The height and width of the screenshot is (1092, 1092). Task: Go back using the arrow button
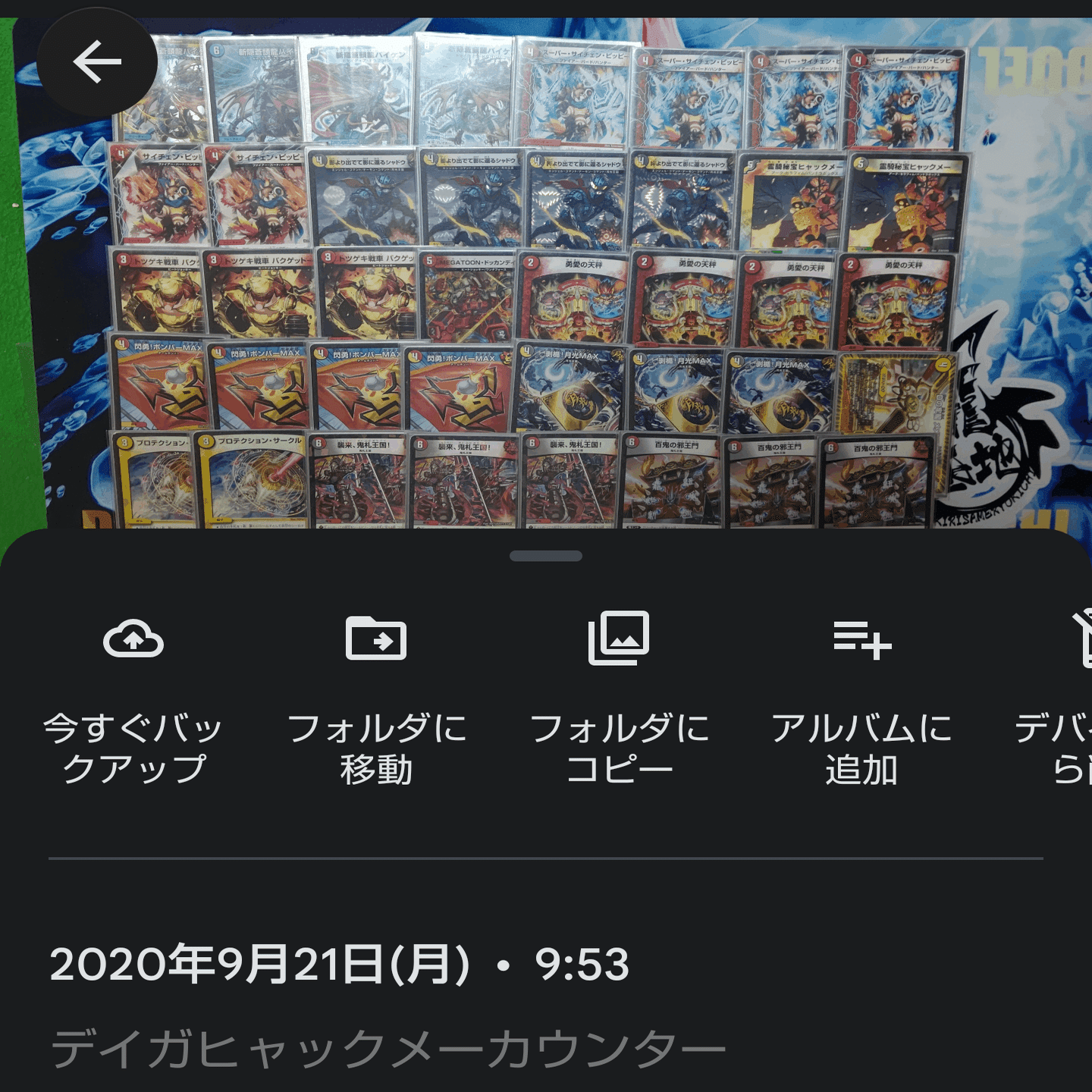click(97, 62)
